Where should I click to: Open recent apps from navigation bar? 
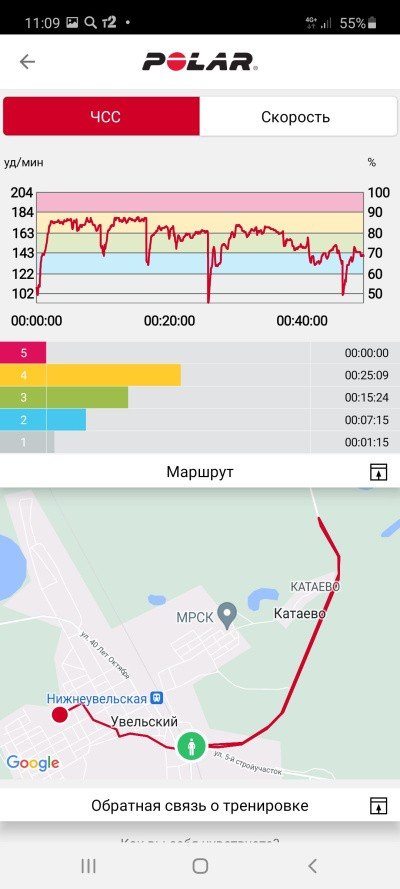(x=88, y=866)
